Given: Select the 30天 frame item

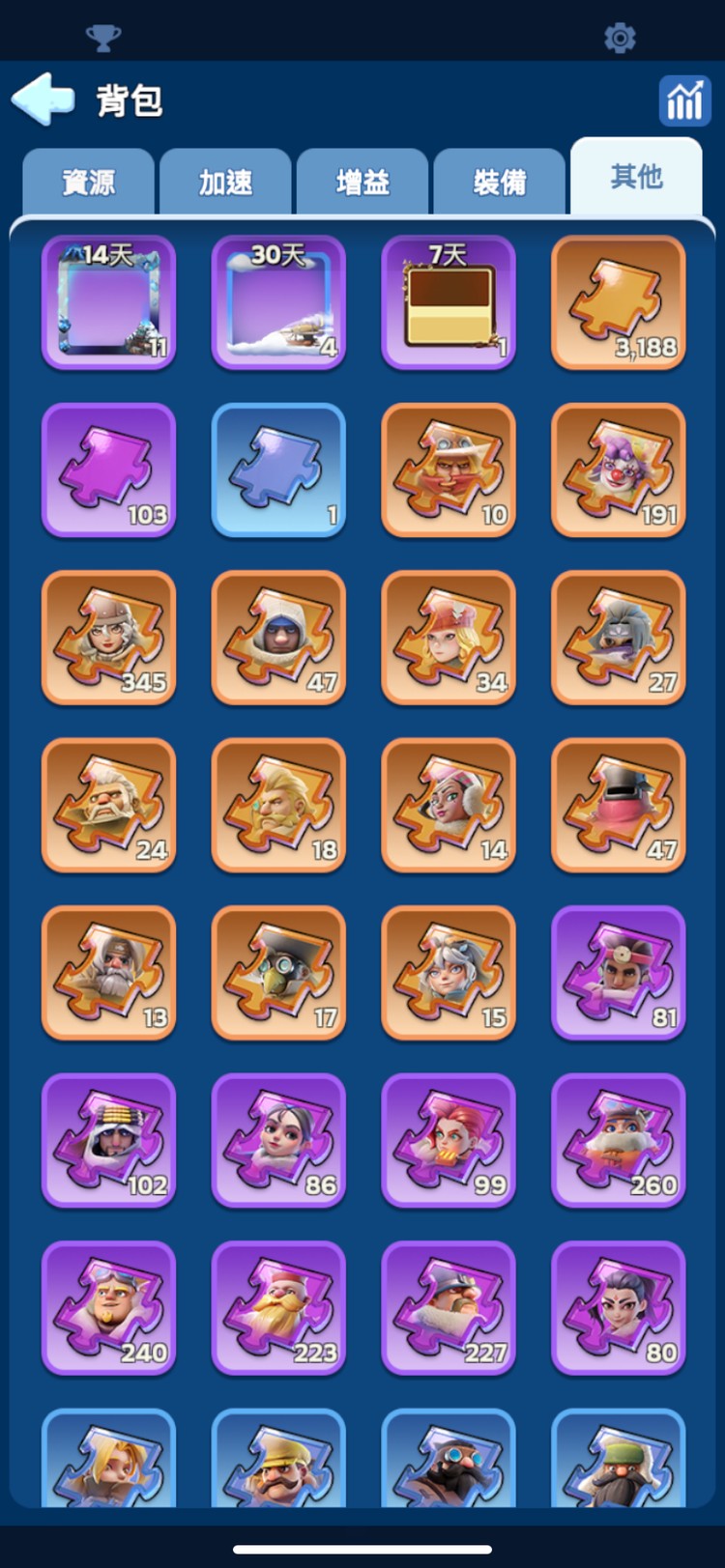Looking at the screenshot, I should point(278,302).
